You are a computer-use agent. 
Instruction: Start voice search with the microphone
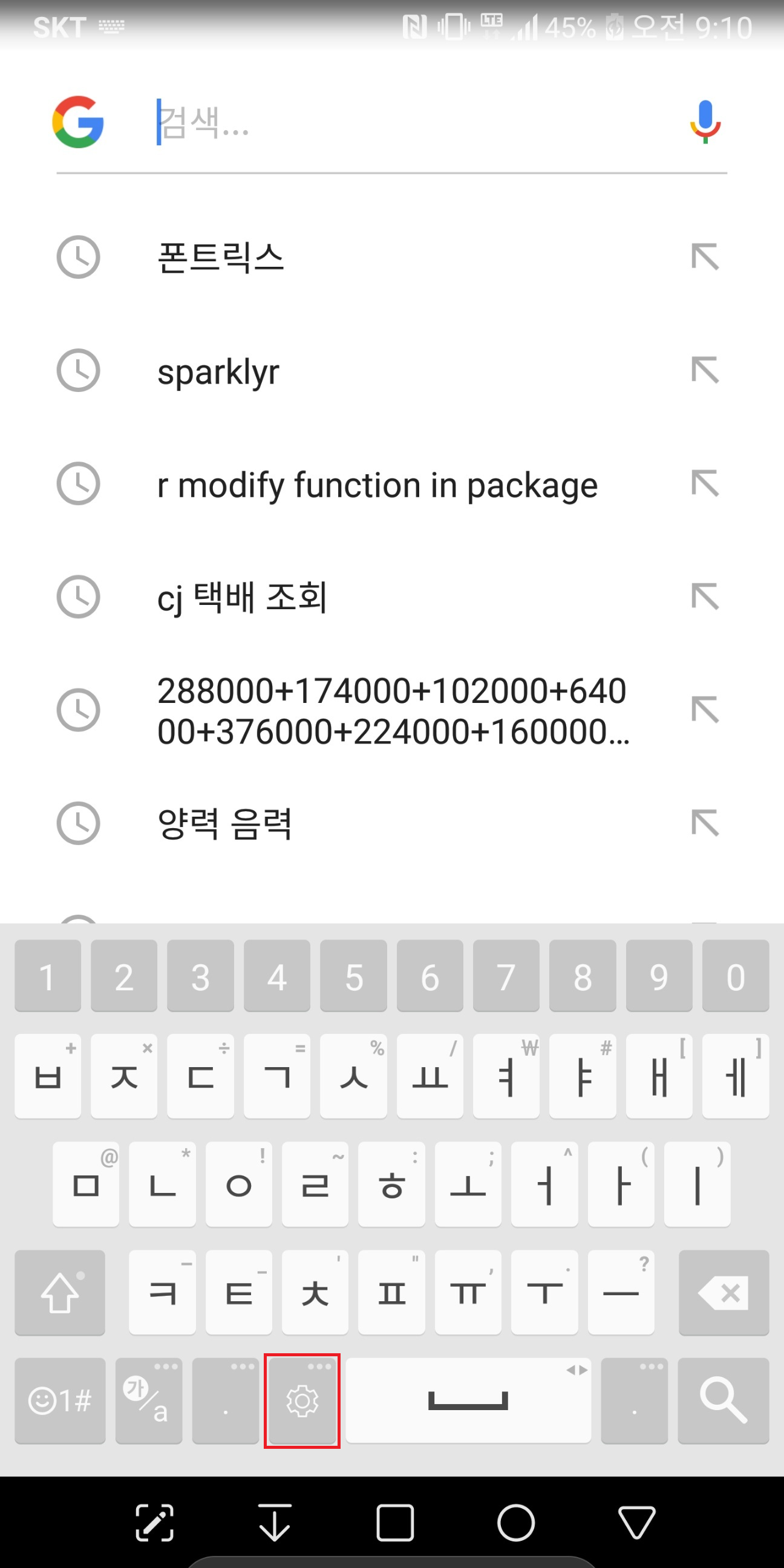click(x=705, y=122)
